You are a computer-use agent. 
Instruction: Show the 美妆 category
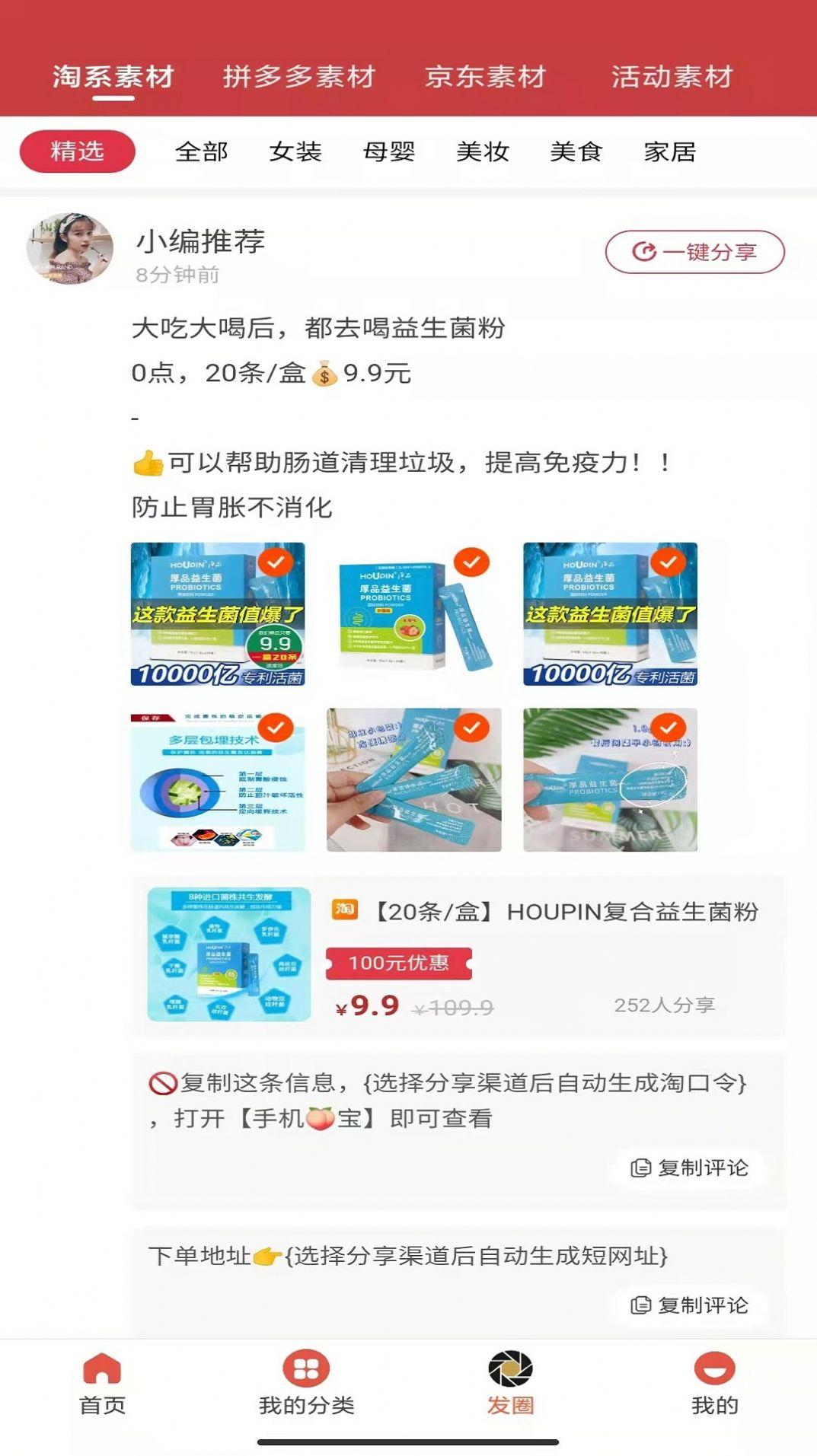point(482,151)
